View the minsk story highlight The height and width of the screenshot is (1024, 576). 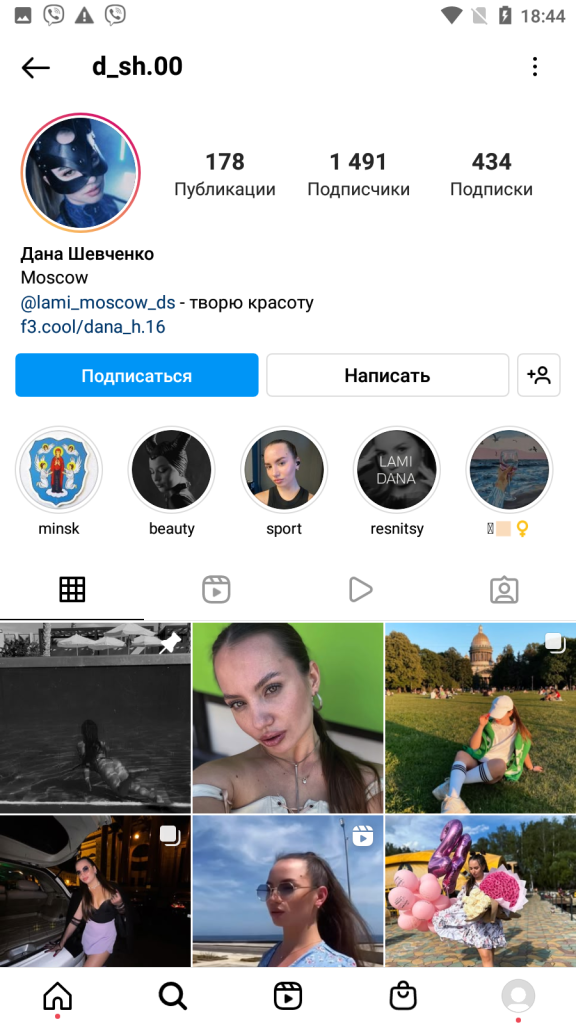coord(59,470)
